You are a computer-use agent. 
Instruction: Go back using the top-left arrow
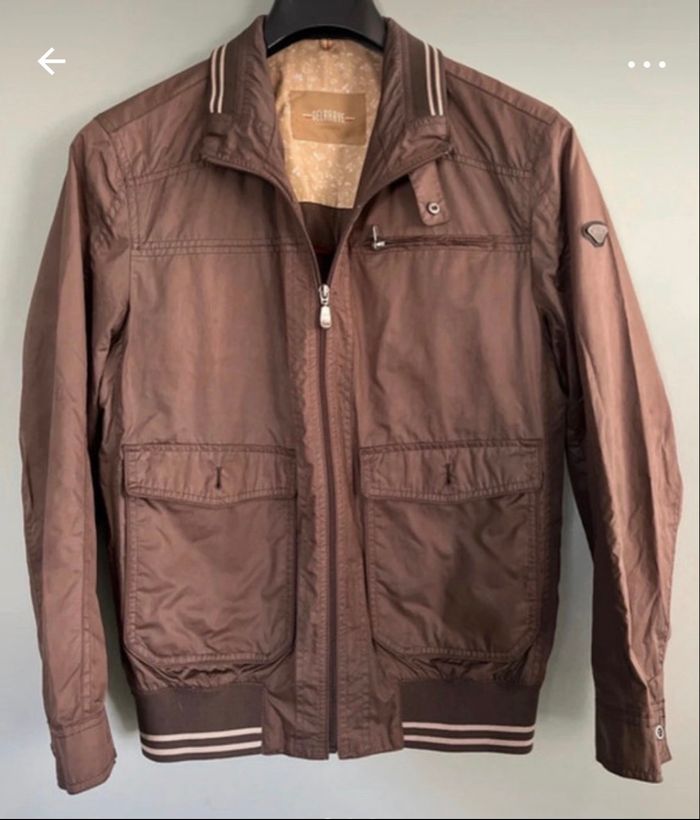click(x=51, y=62)
